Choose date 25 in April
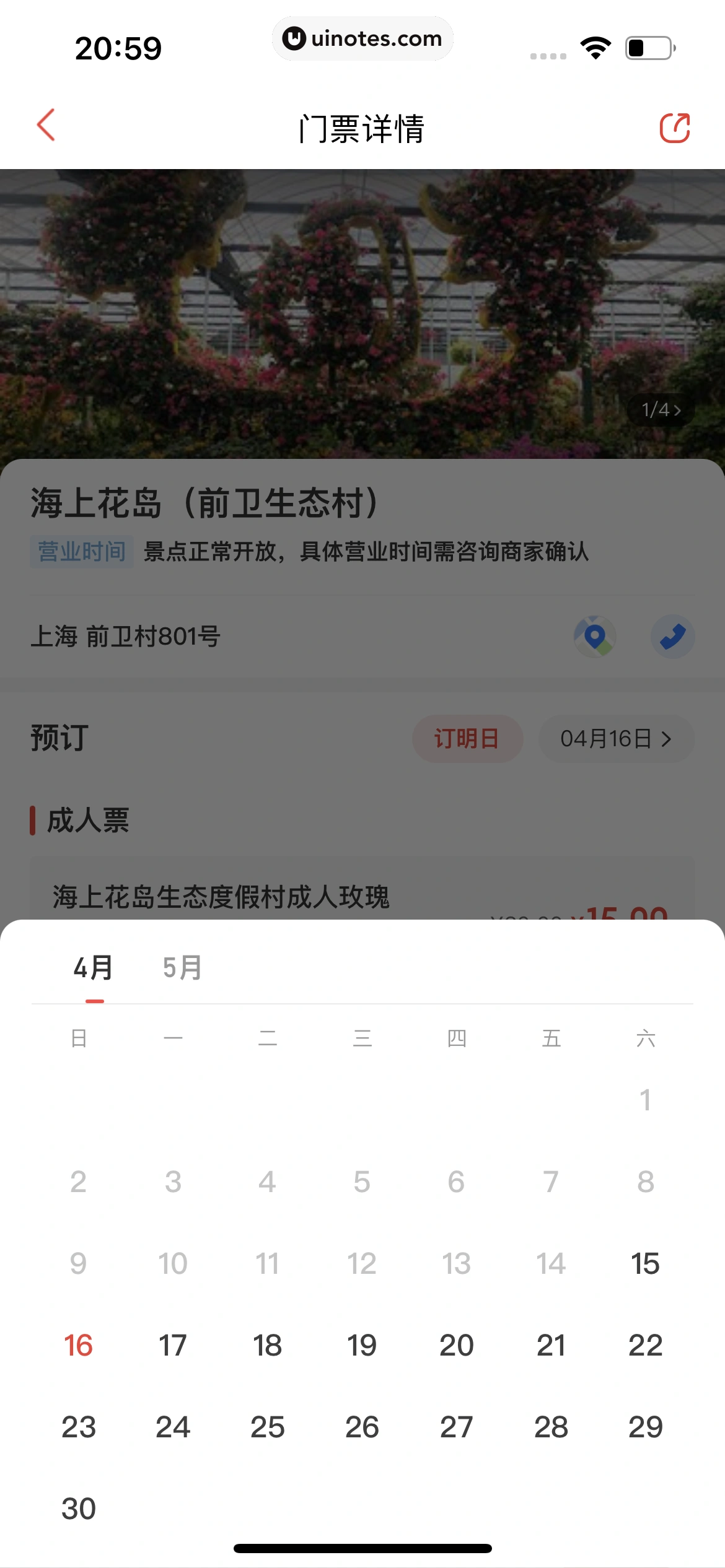725x1568 pixels. click(x=267, y=1427)
